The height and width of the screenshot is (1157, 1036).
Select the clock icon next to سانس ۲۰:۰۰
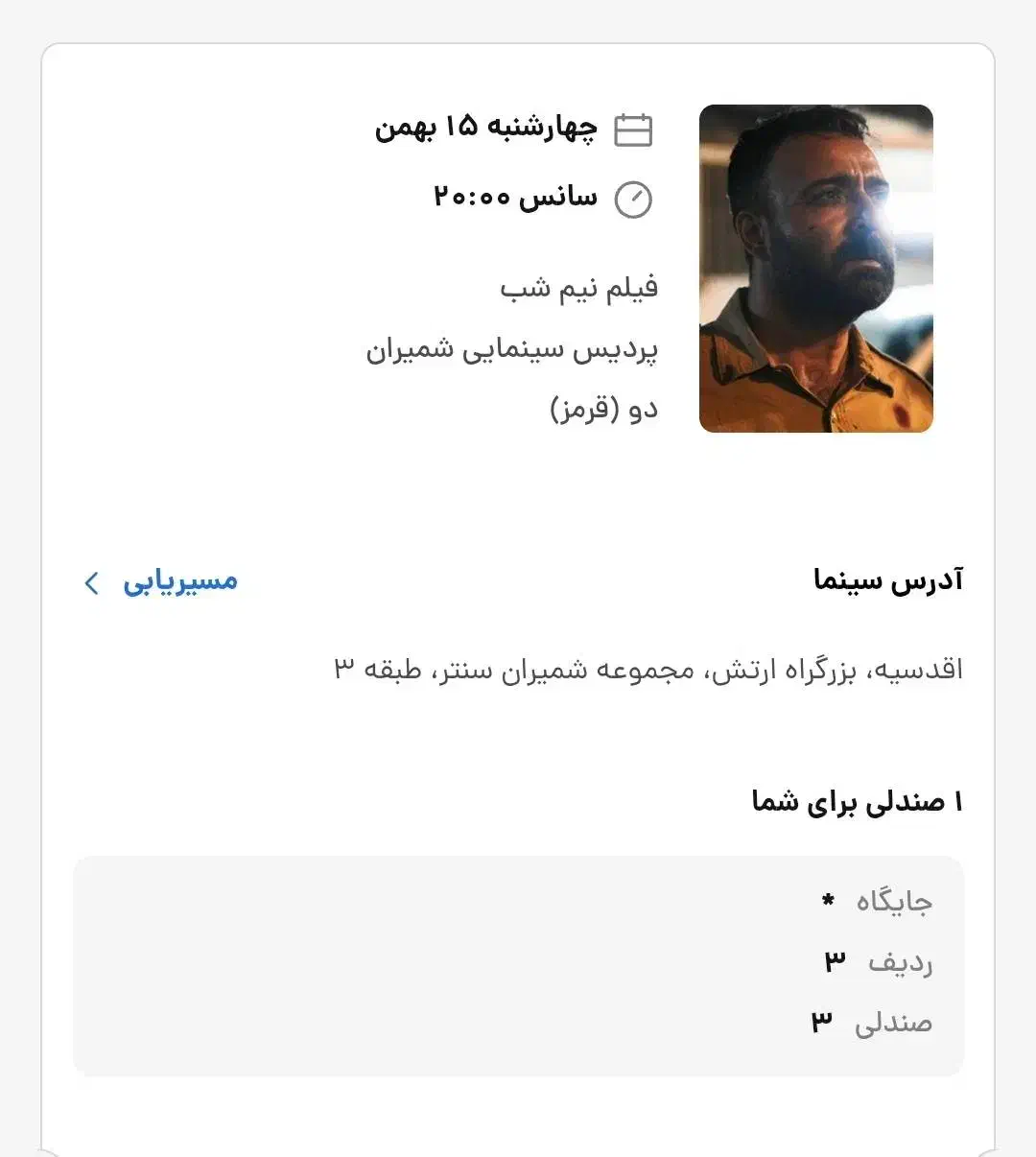click(x=634, y=200)
